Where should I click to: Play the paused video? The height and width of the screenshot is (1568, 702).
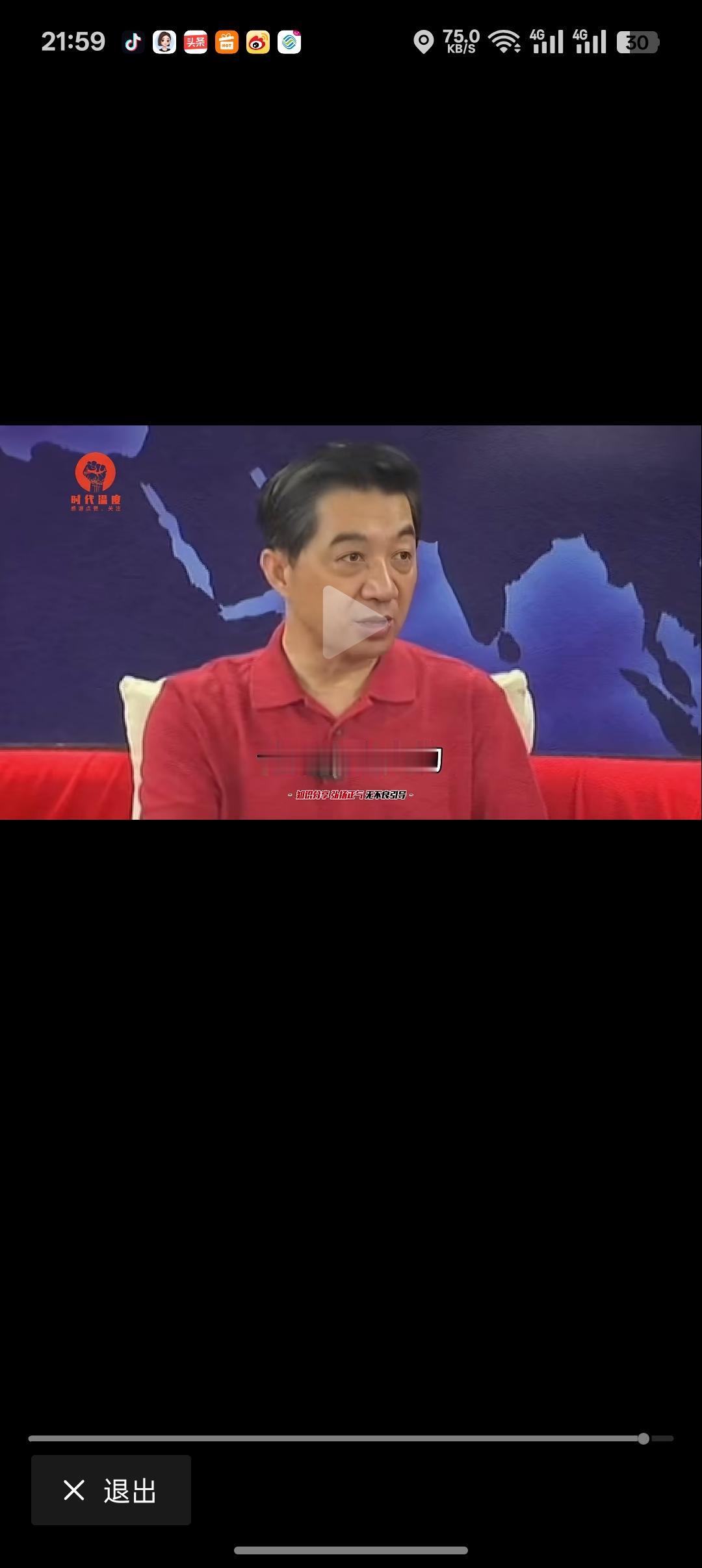coord(351,622)
